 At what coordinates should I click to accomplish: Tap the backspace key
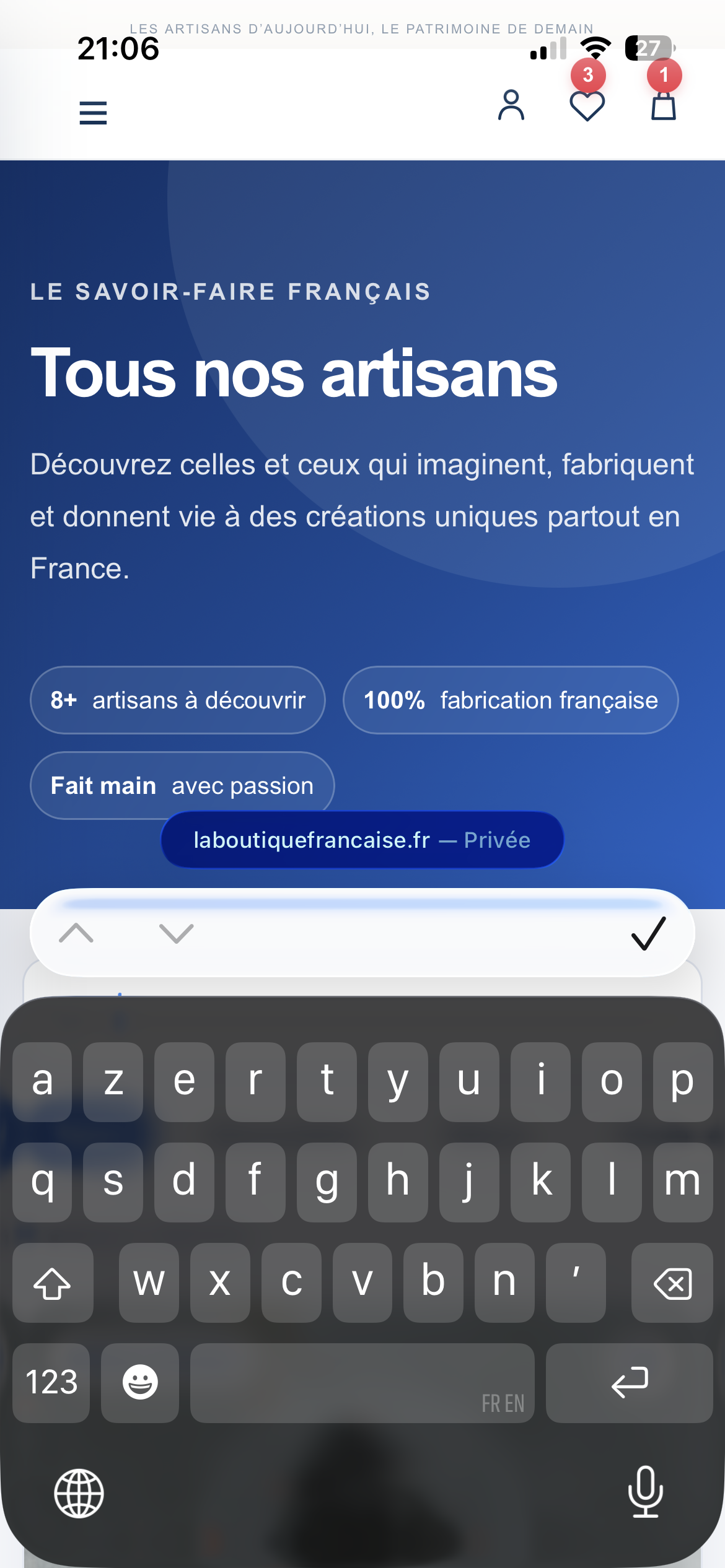coord(672,1283)
